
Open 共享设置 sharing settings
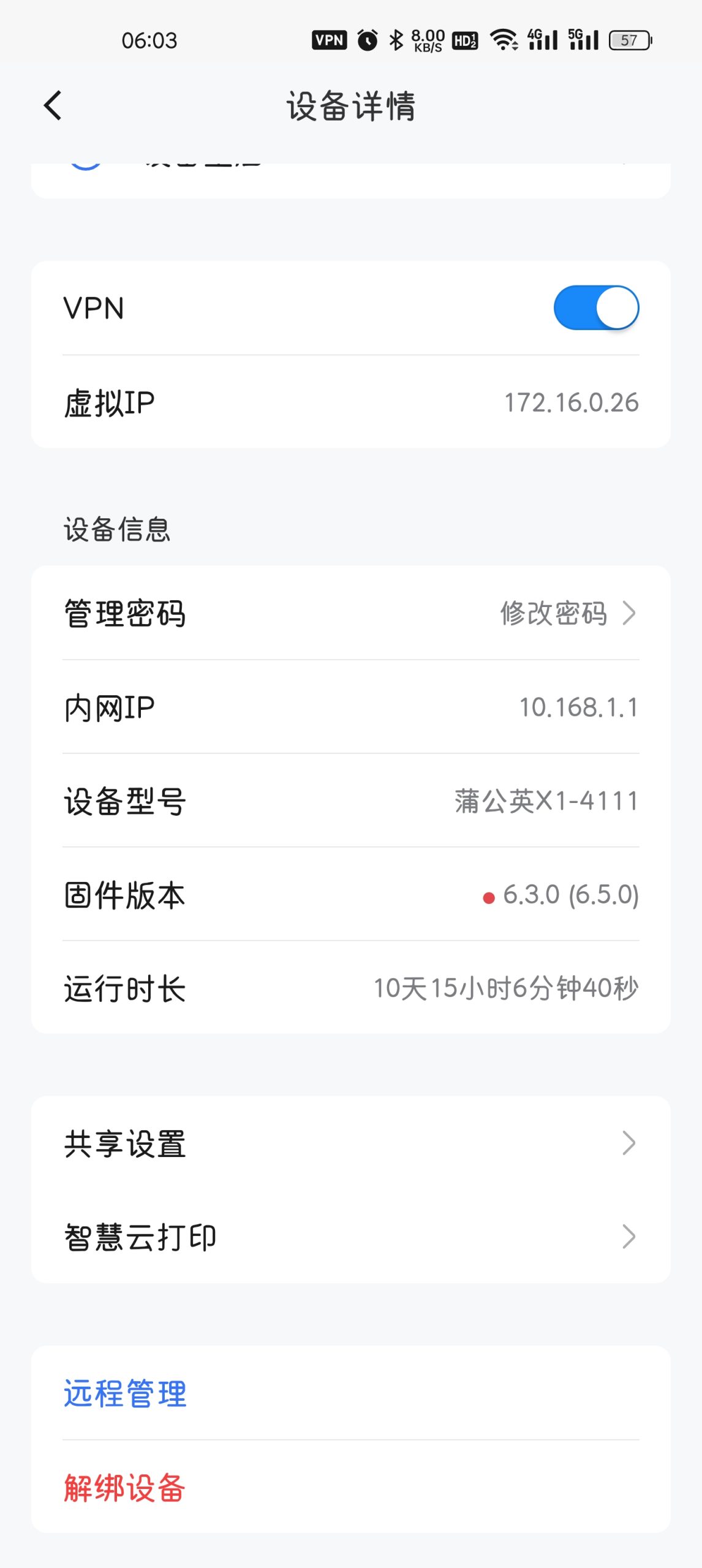tap(350, 1144)
